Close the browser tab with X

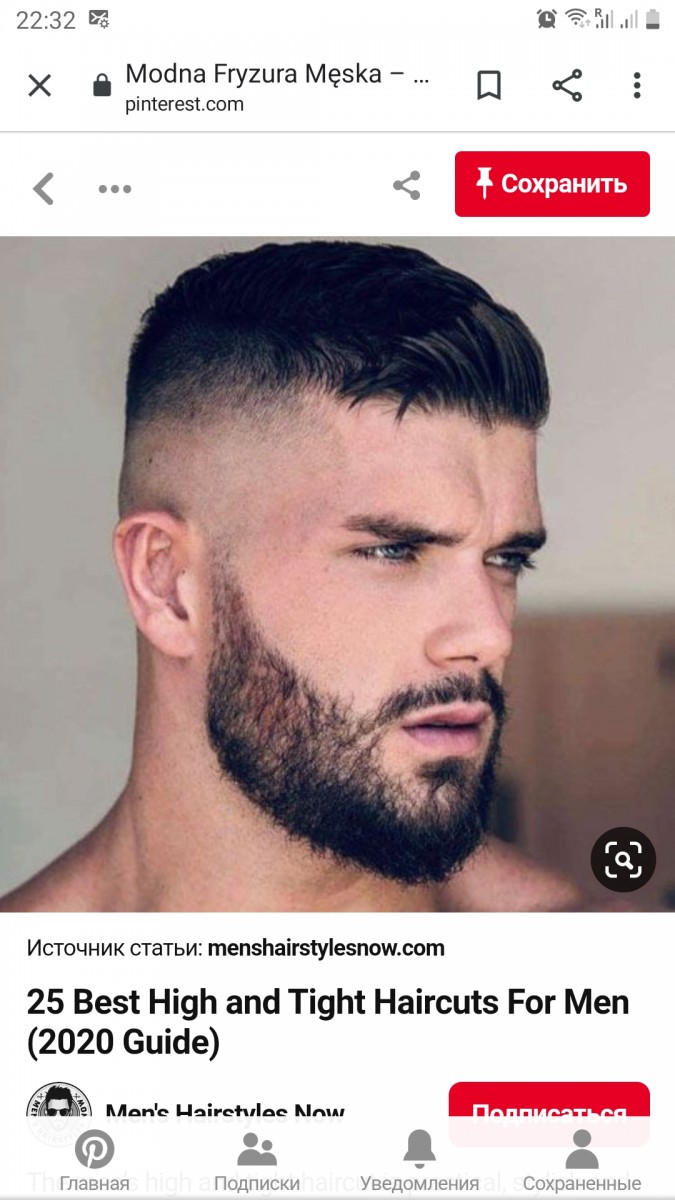(x=39, y=86)
